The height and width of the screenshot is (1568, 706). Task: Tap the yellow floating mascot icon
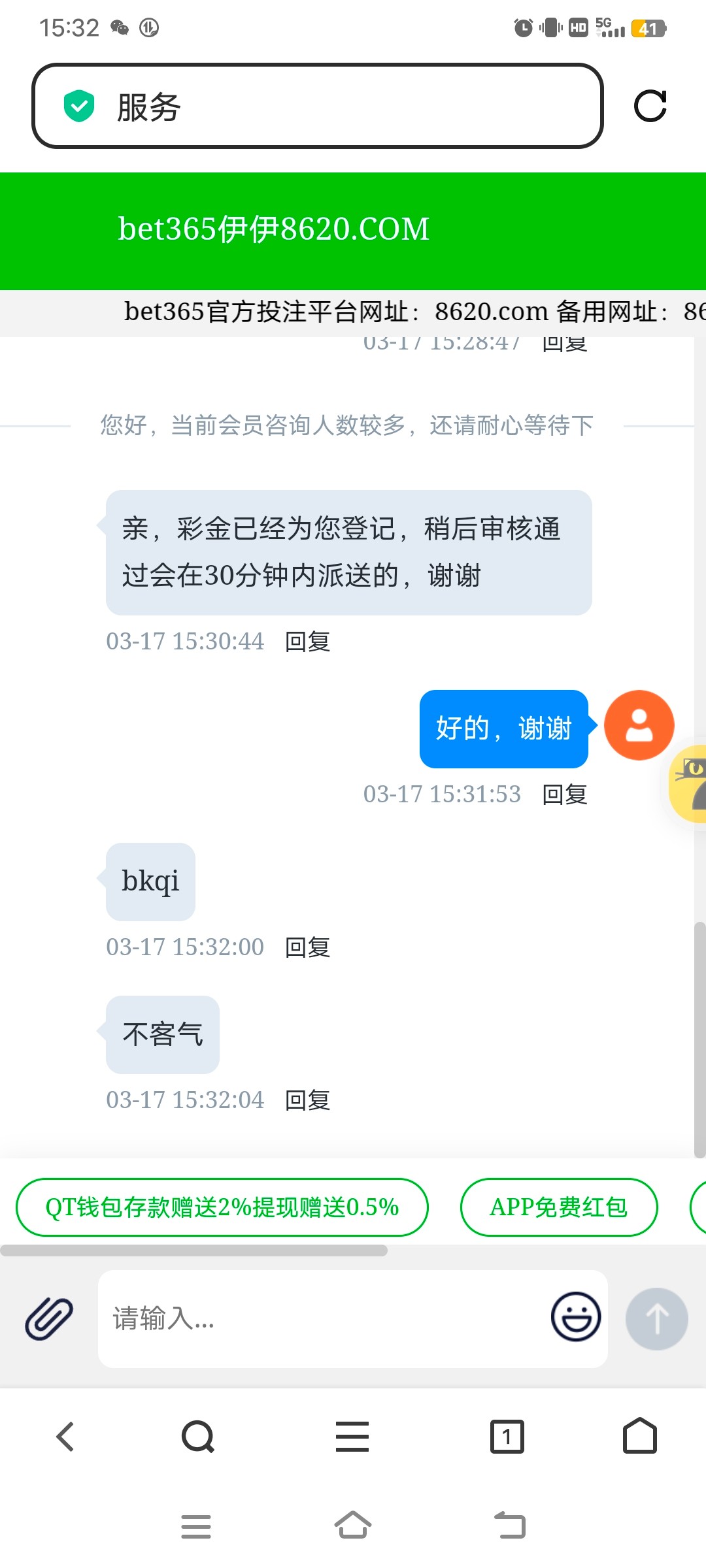click(x=688, y=783)
